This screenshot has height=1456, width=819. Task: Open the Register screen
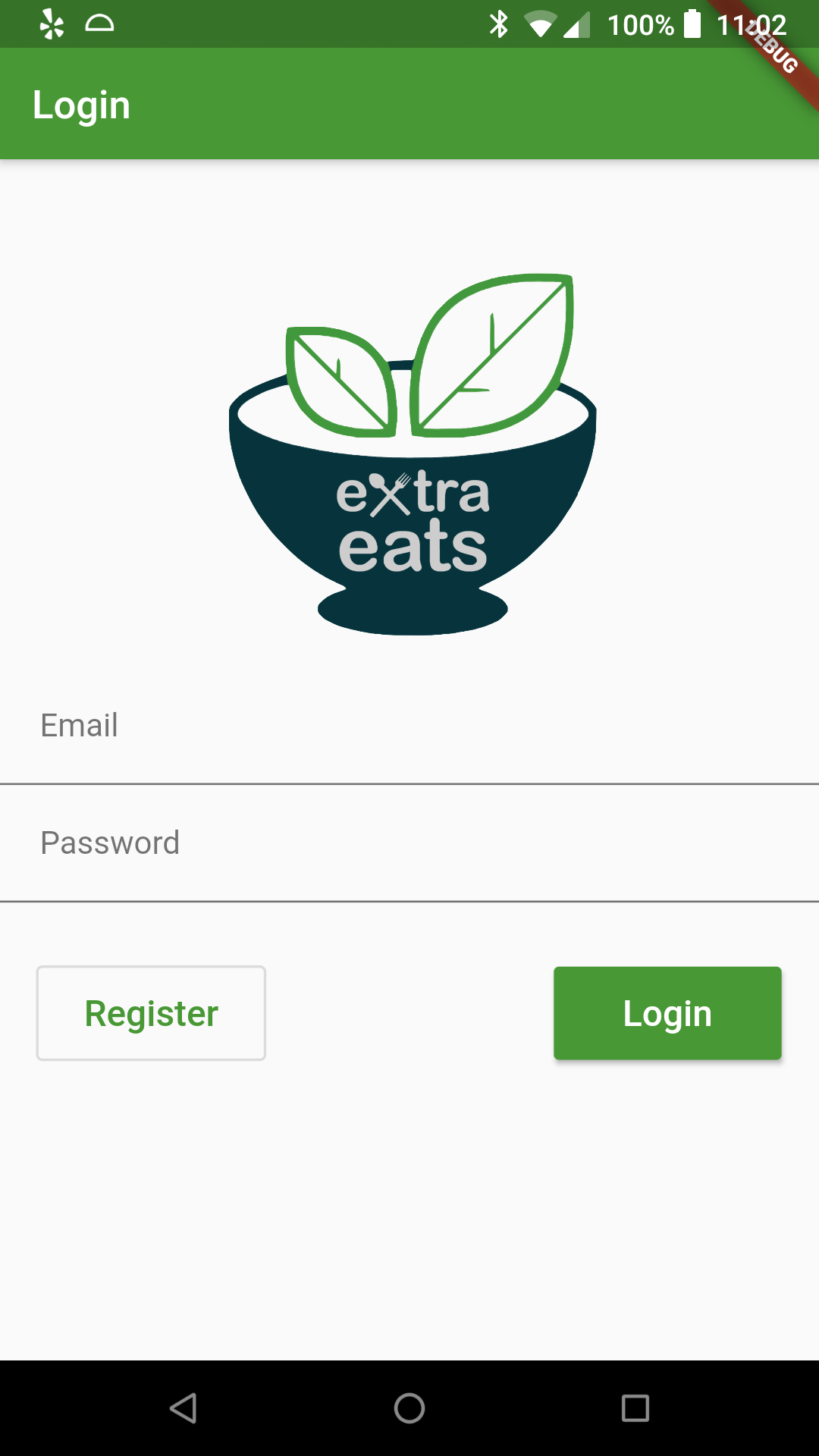point(151,1013)
